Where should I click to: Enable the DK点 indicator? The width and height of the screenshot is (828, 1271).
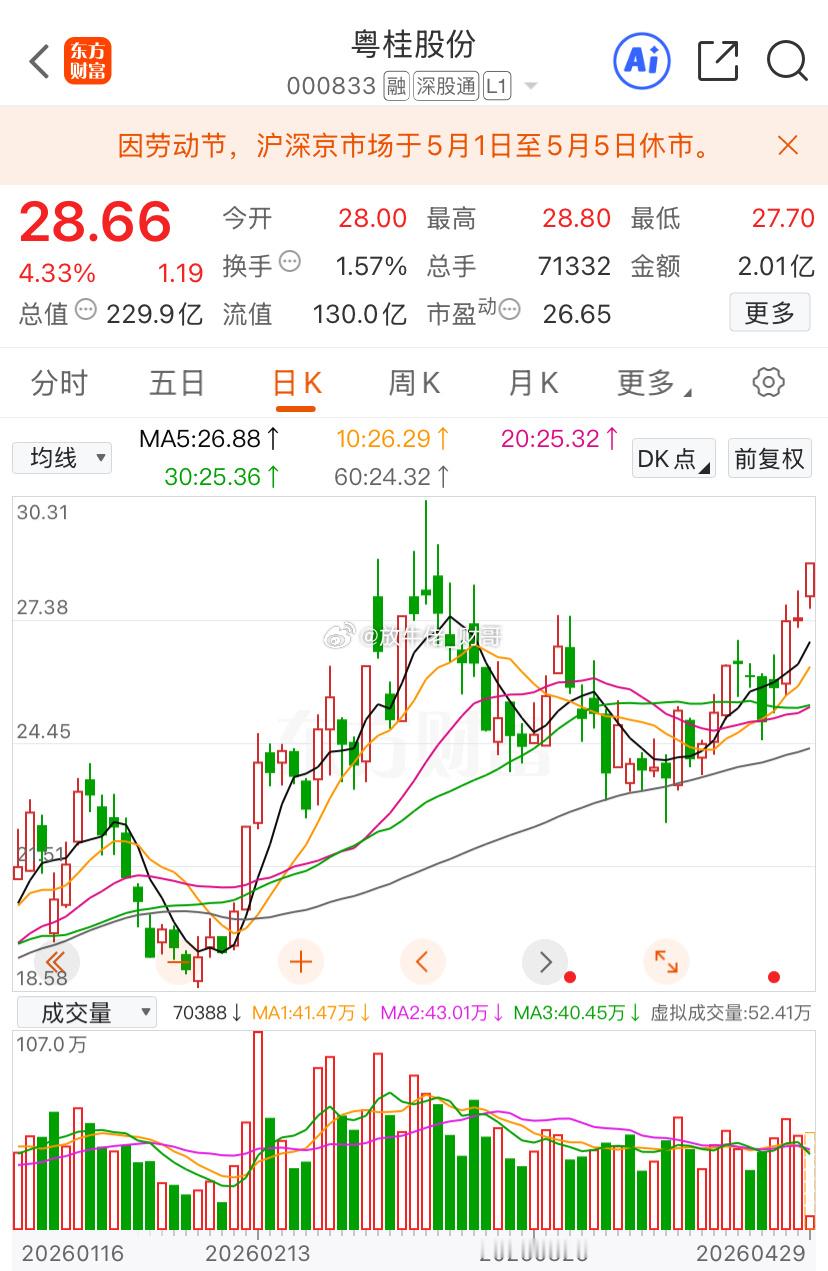(671, 457)
